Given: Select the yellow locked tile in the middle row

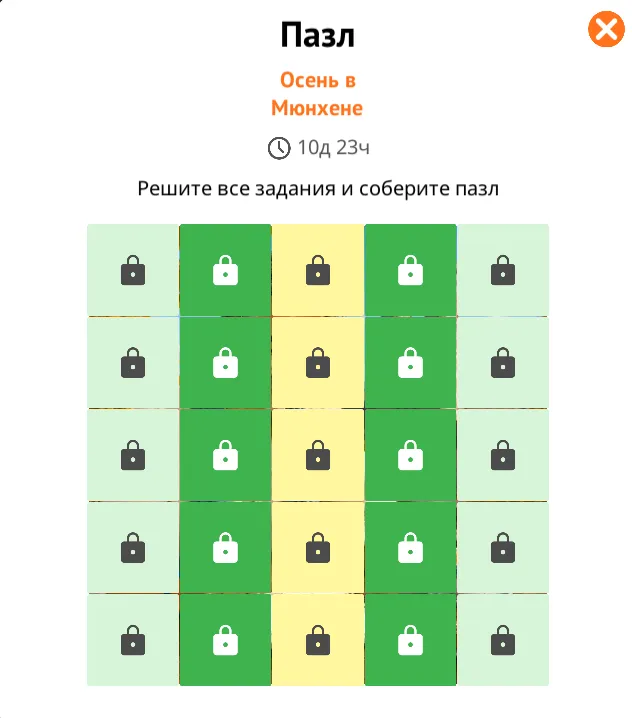Looking at the screenshot, I should point(318,455).
